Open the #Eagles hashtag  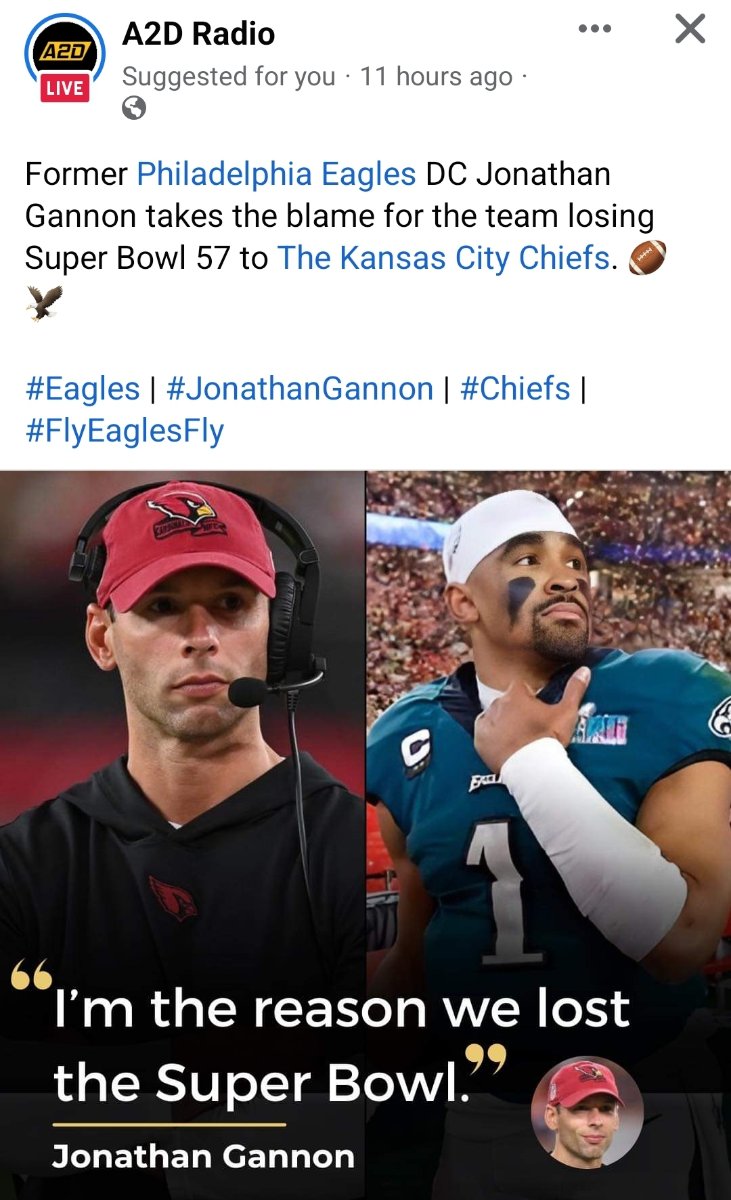[x=82, y=388]
